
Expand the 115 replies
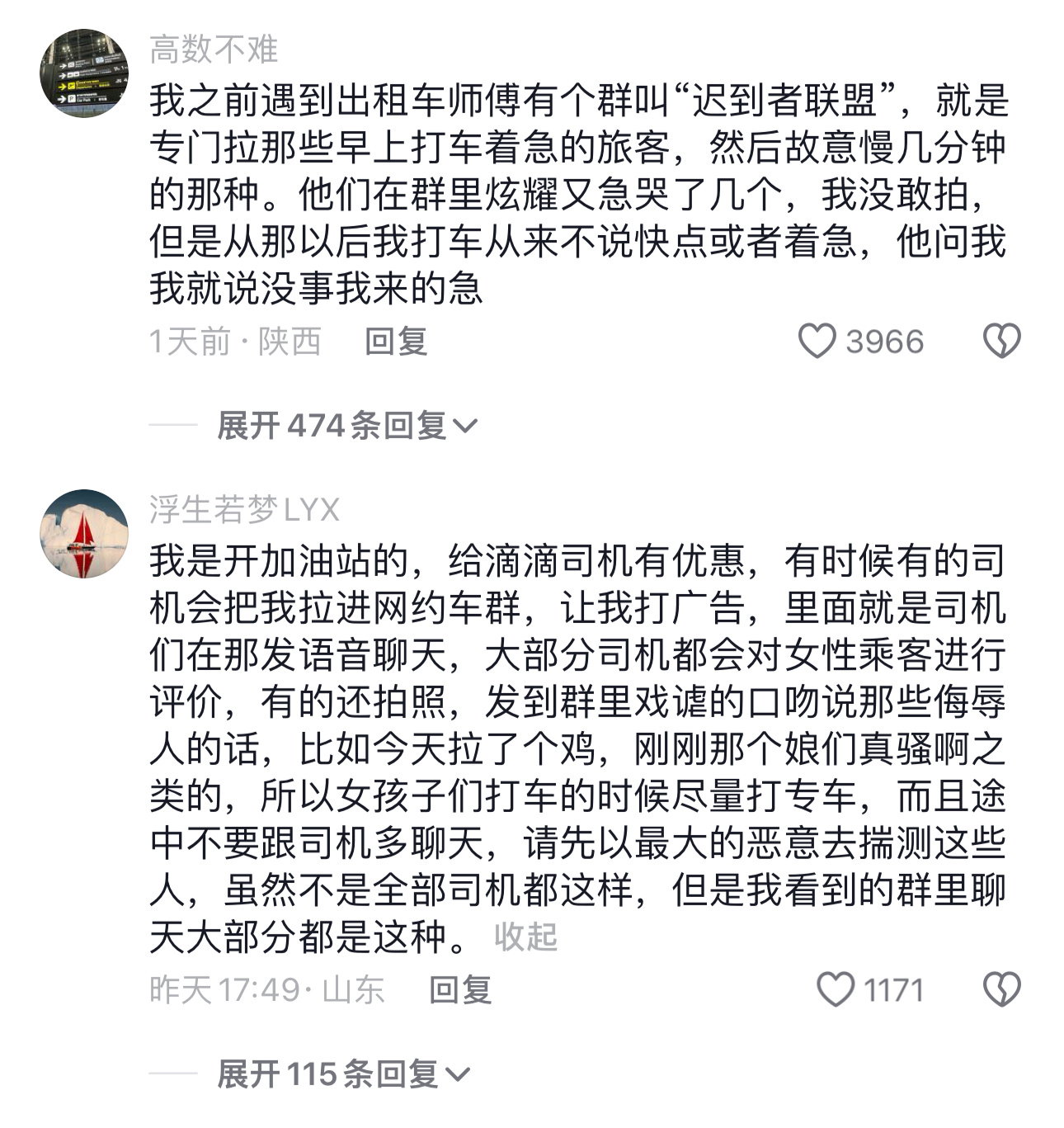point(342,1074)
